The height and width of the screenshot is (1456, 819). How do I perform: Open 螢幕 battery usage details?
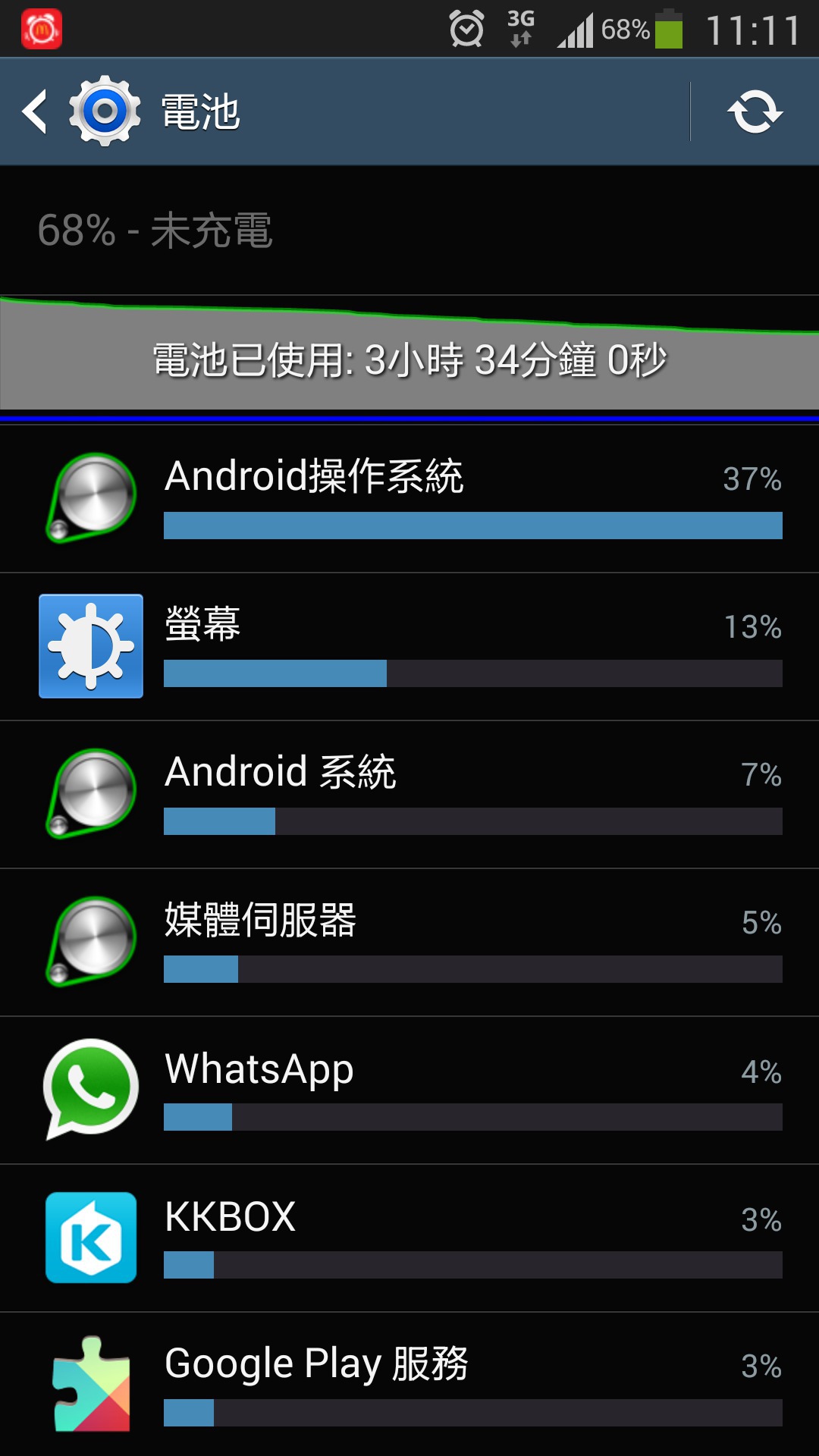409,647
